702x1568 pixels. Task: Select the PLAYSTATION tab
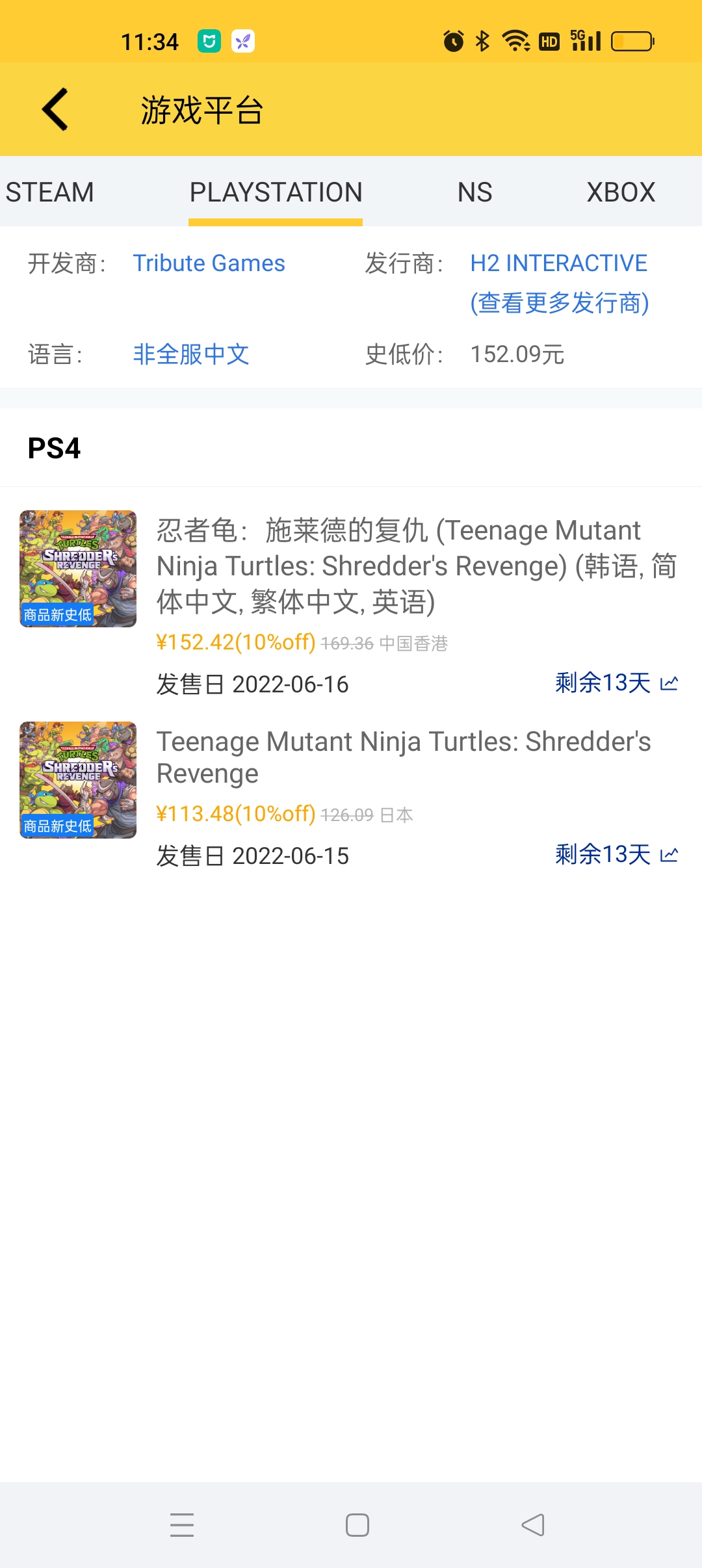(x=276, y=192)
